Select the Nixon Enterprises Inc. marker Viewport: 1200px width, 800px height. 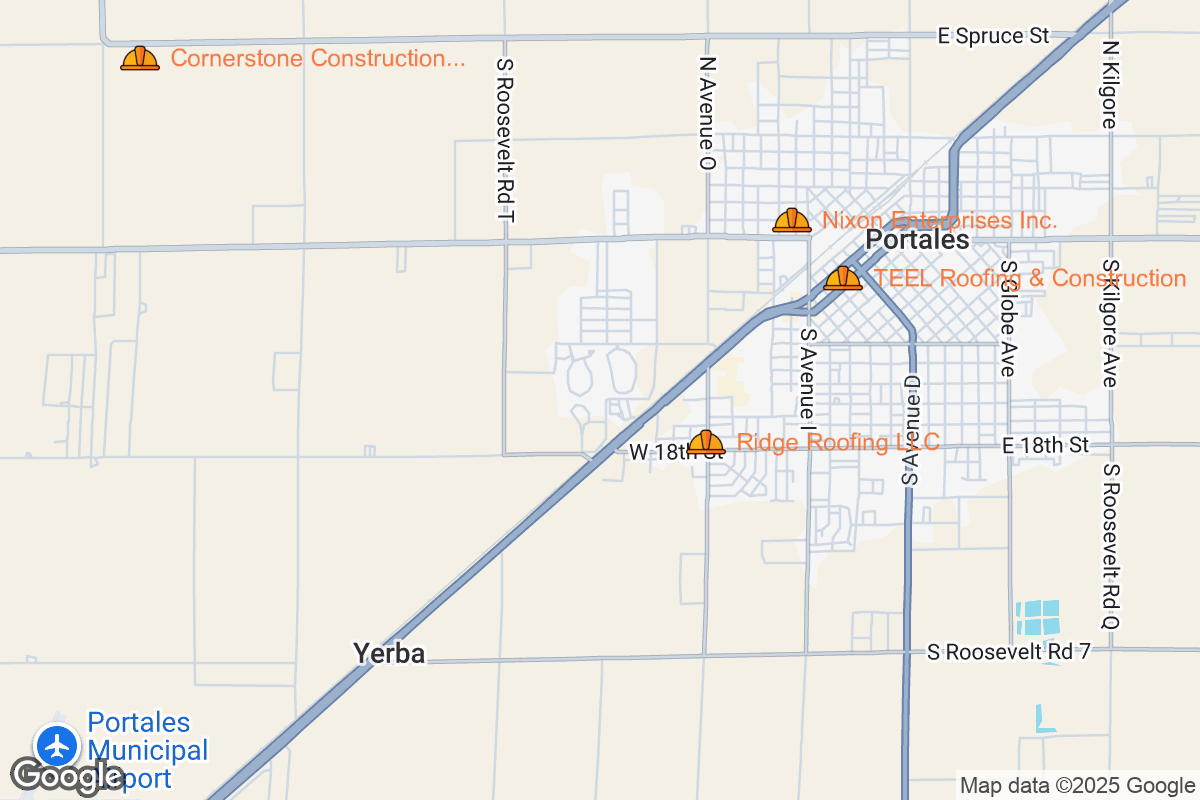(x=792, y=221)
